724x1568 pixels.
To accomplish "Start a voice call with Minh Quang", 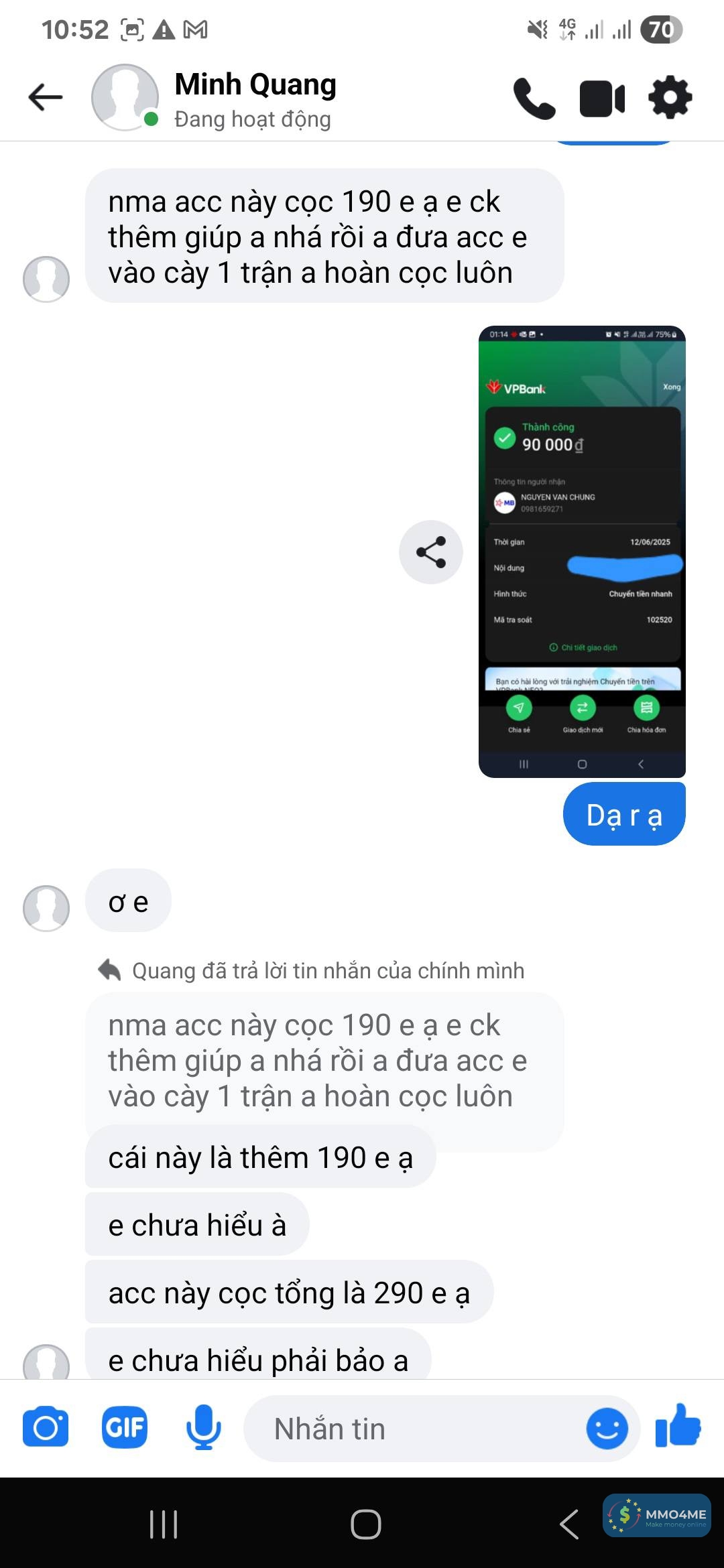I will [534, 99].
